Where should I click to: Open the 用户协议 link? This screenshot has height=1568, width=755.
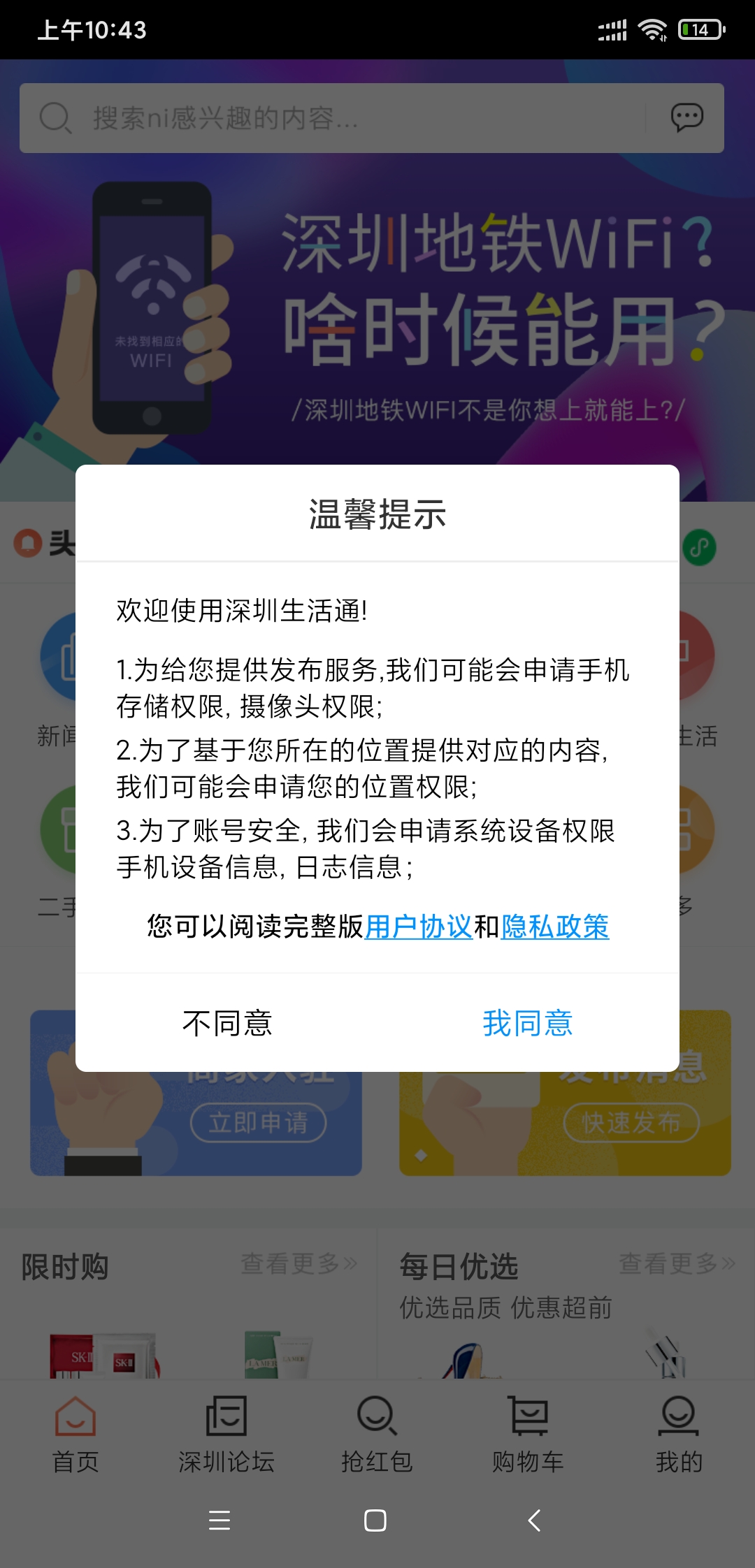coord(418,927)
